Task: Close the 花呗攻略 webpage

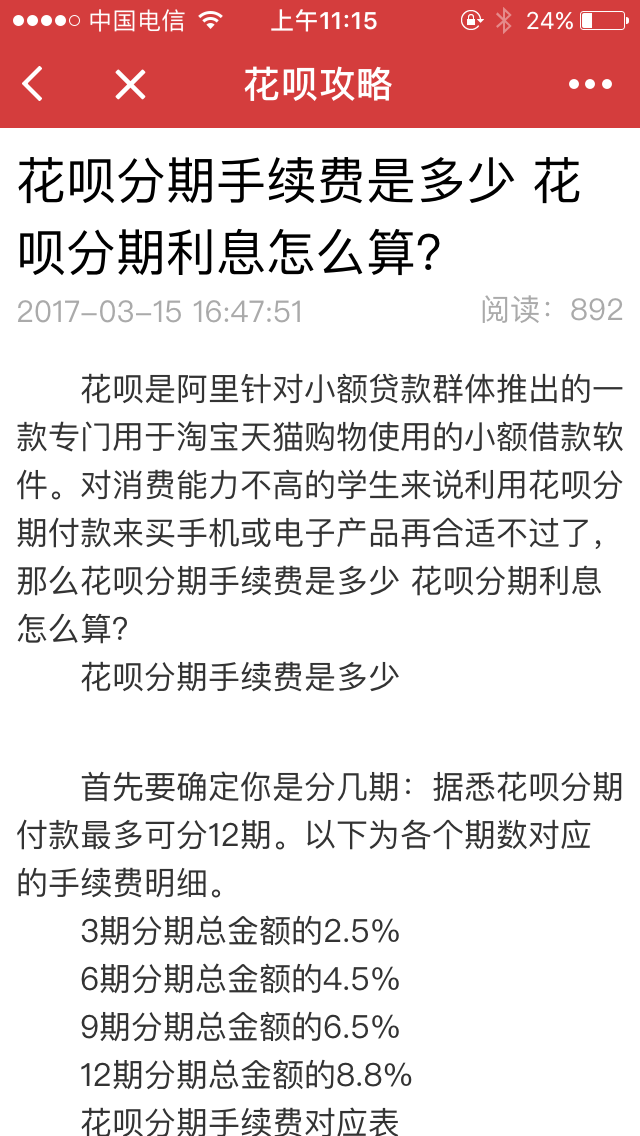Action: (130, 85)
